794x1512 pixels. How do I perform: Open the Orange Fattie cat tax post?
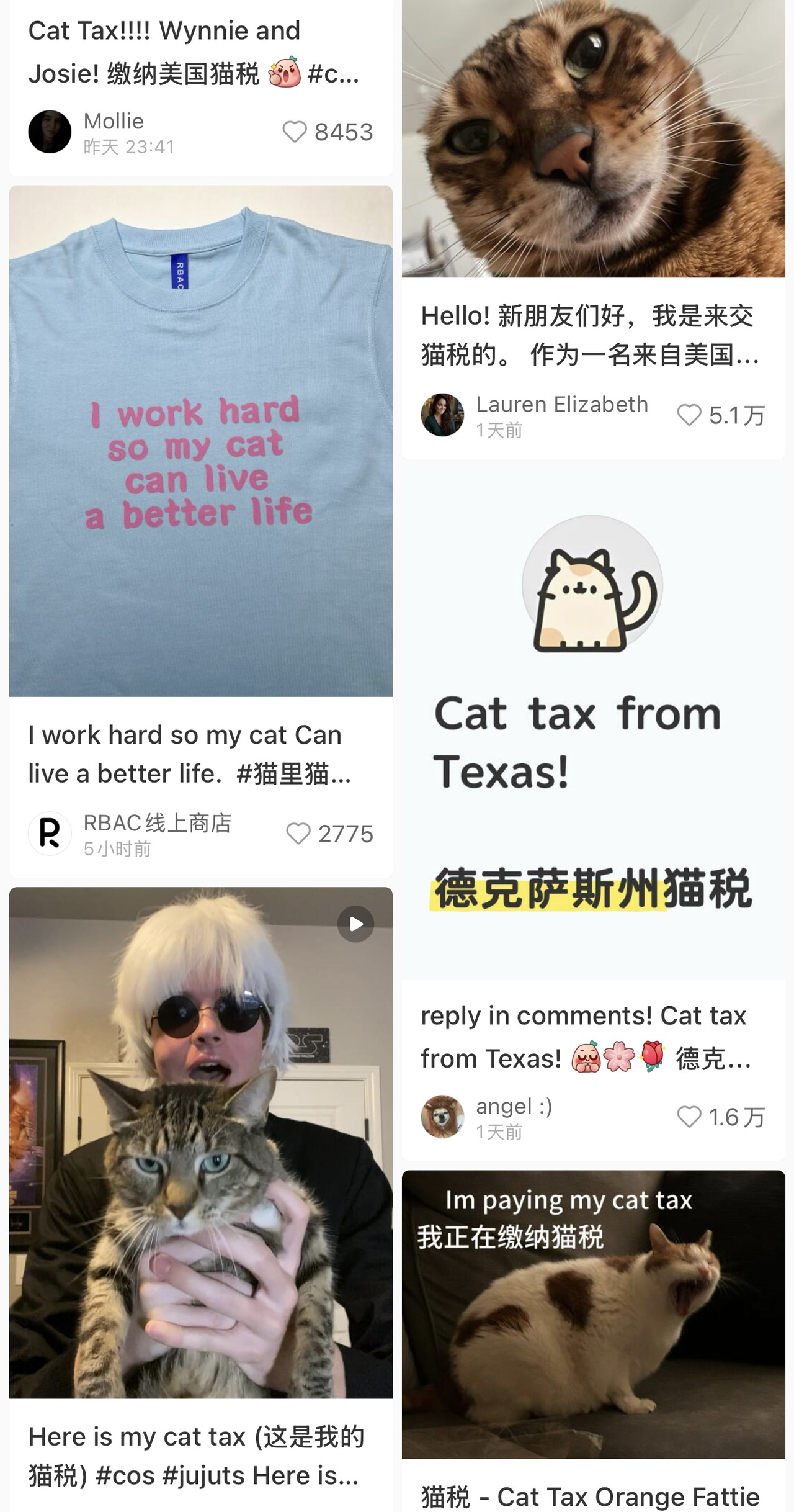click(x=593, y=1316)
